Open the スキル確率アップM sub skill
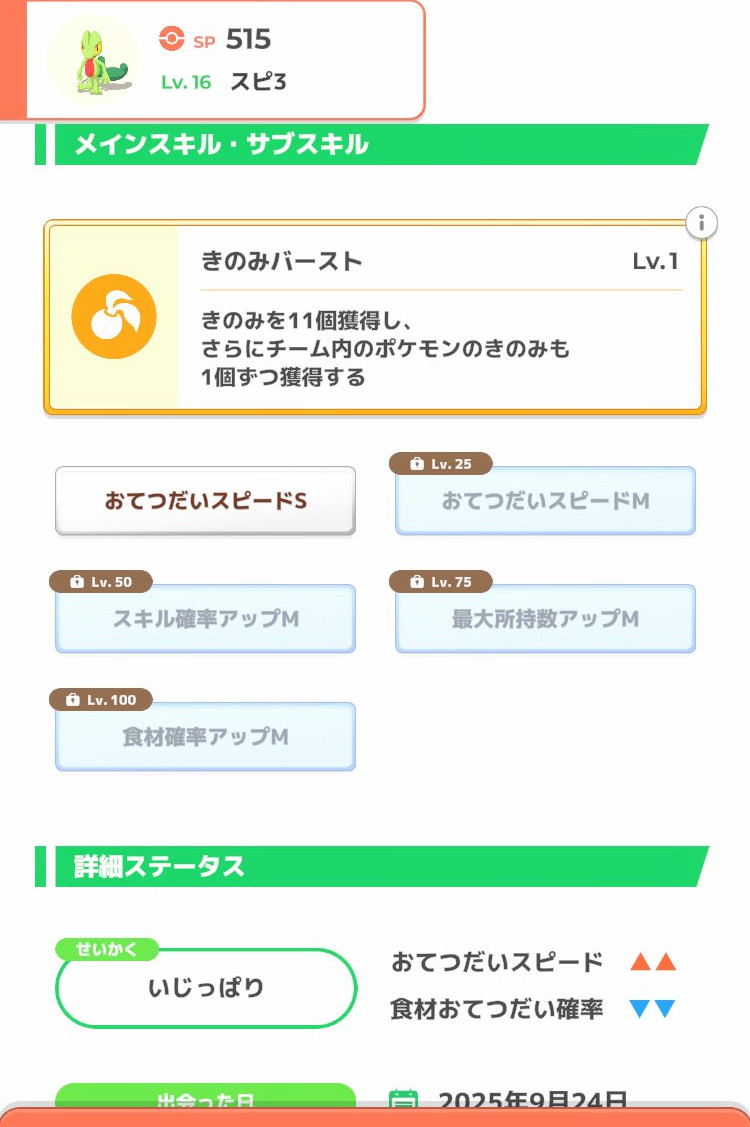 coord(206,618)
